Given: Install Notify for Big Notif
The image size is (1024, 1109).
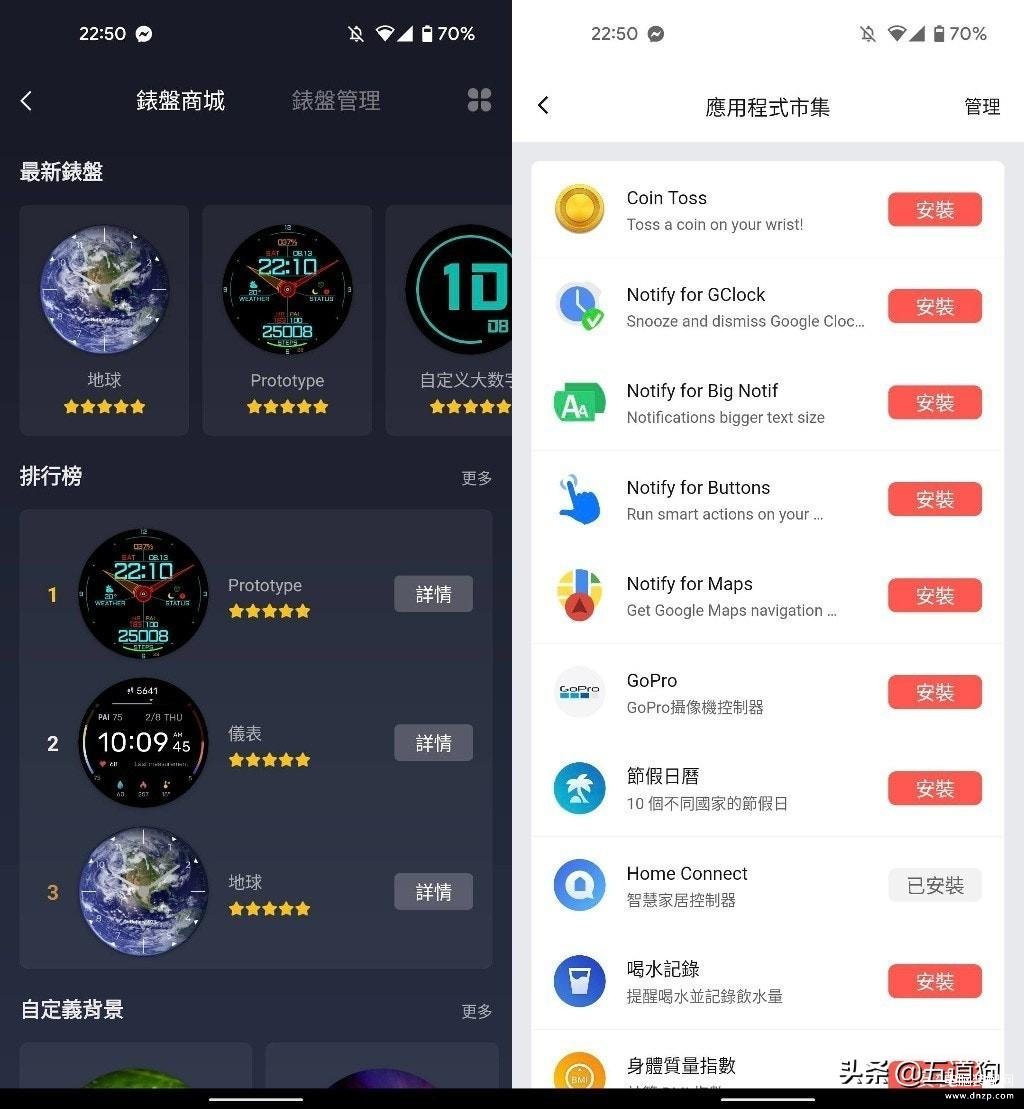Looking at the screenshot, I should pos(934,403).
